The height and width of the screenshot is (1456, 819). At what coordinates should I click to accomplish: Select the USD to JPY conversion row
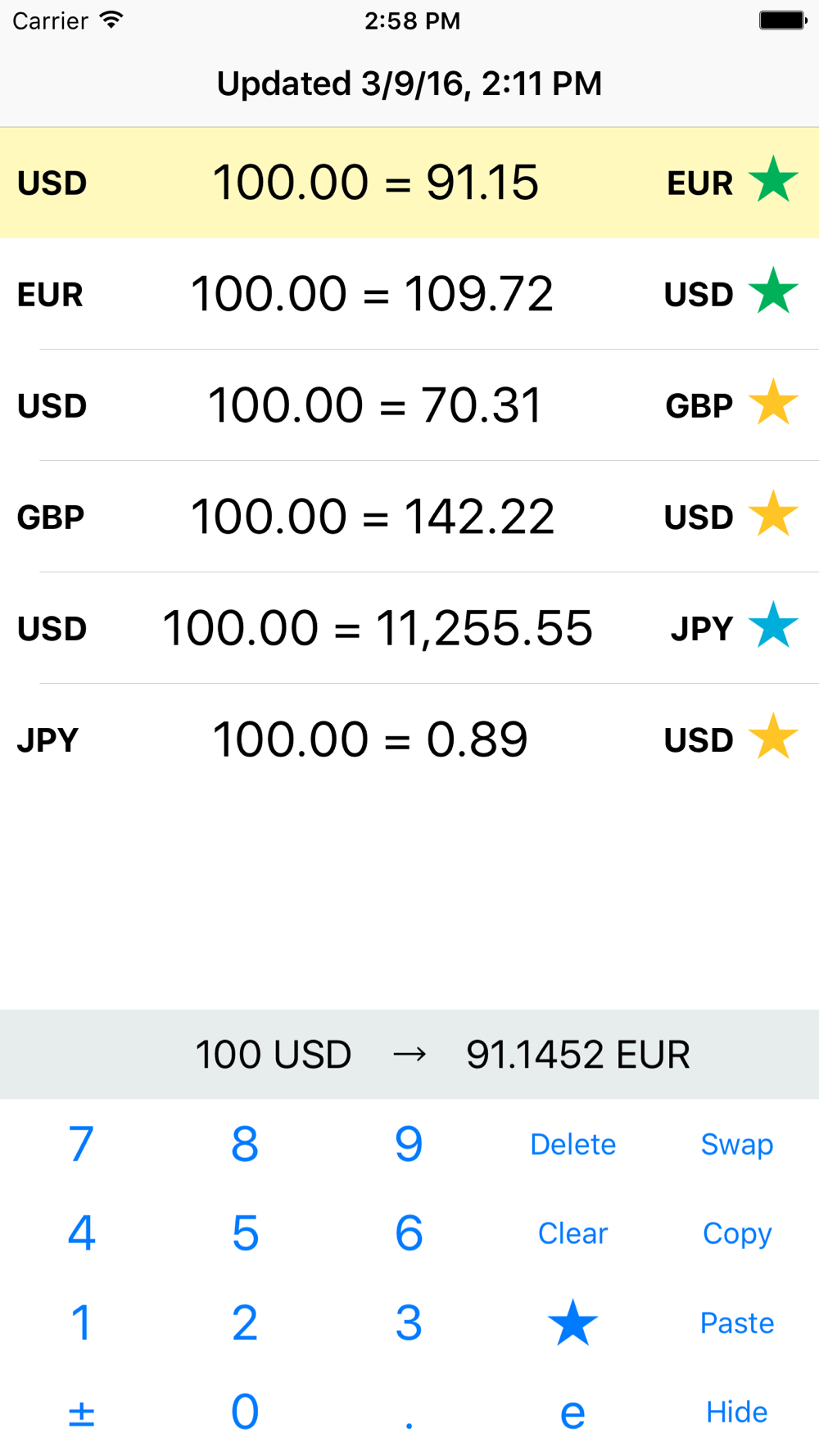409,628
